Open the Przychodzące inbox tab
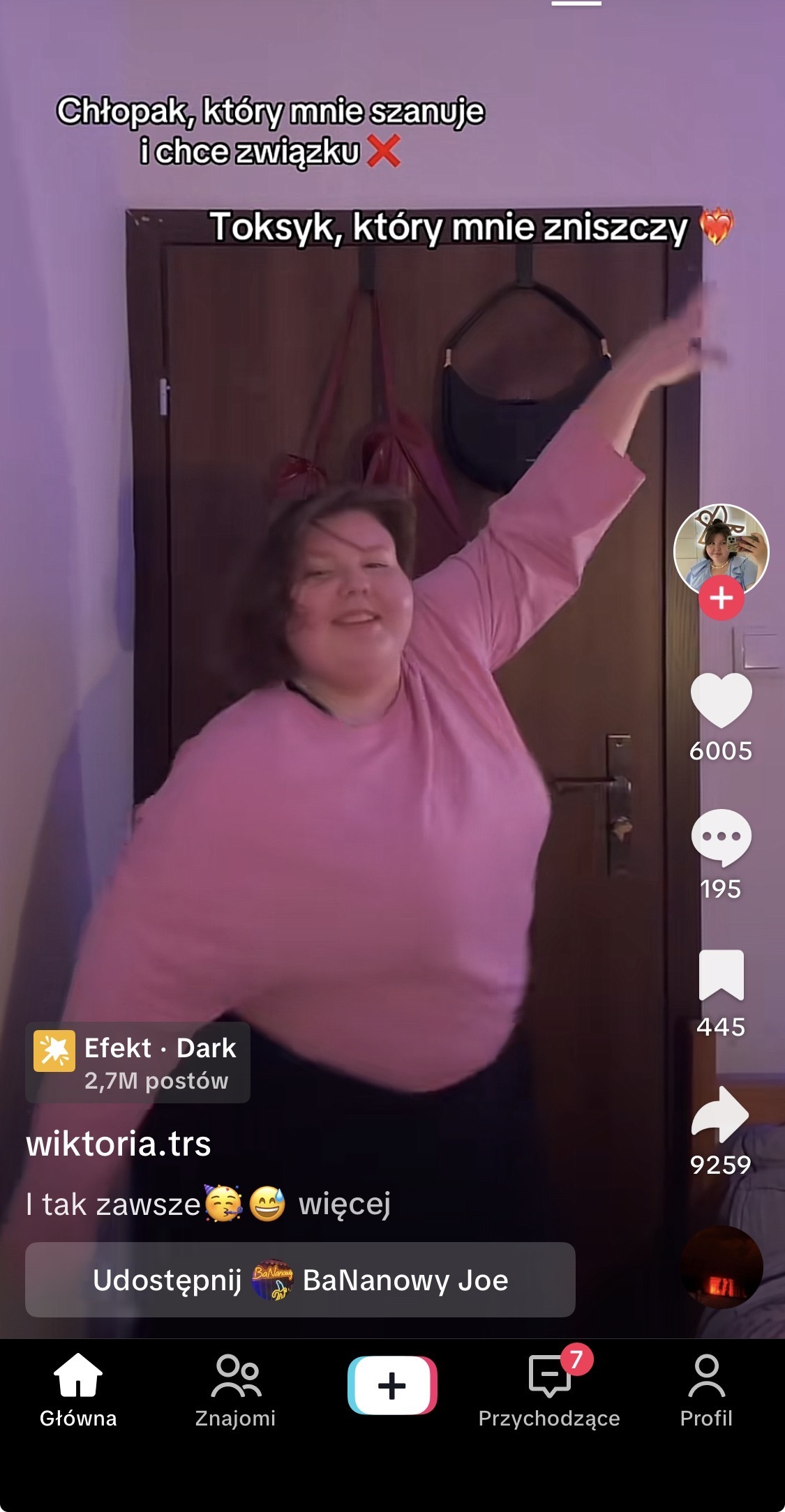The image size is (785, 1512). tap(549, 1388)
